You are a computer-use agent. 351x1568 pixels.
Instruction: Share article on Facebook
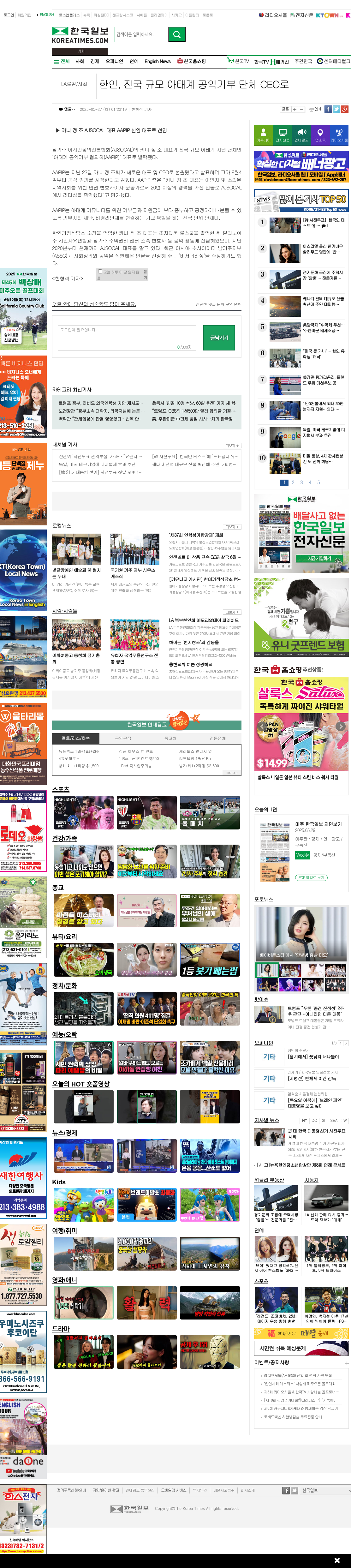coord(328,109)
